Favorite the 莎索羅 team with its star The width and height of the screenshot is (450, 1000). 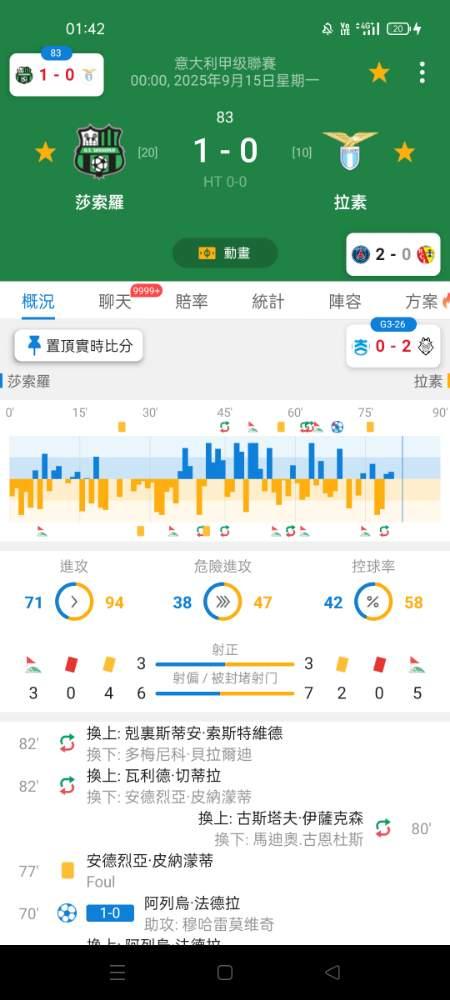pos(45,152)
